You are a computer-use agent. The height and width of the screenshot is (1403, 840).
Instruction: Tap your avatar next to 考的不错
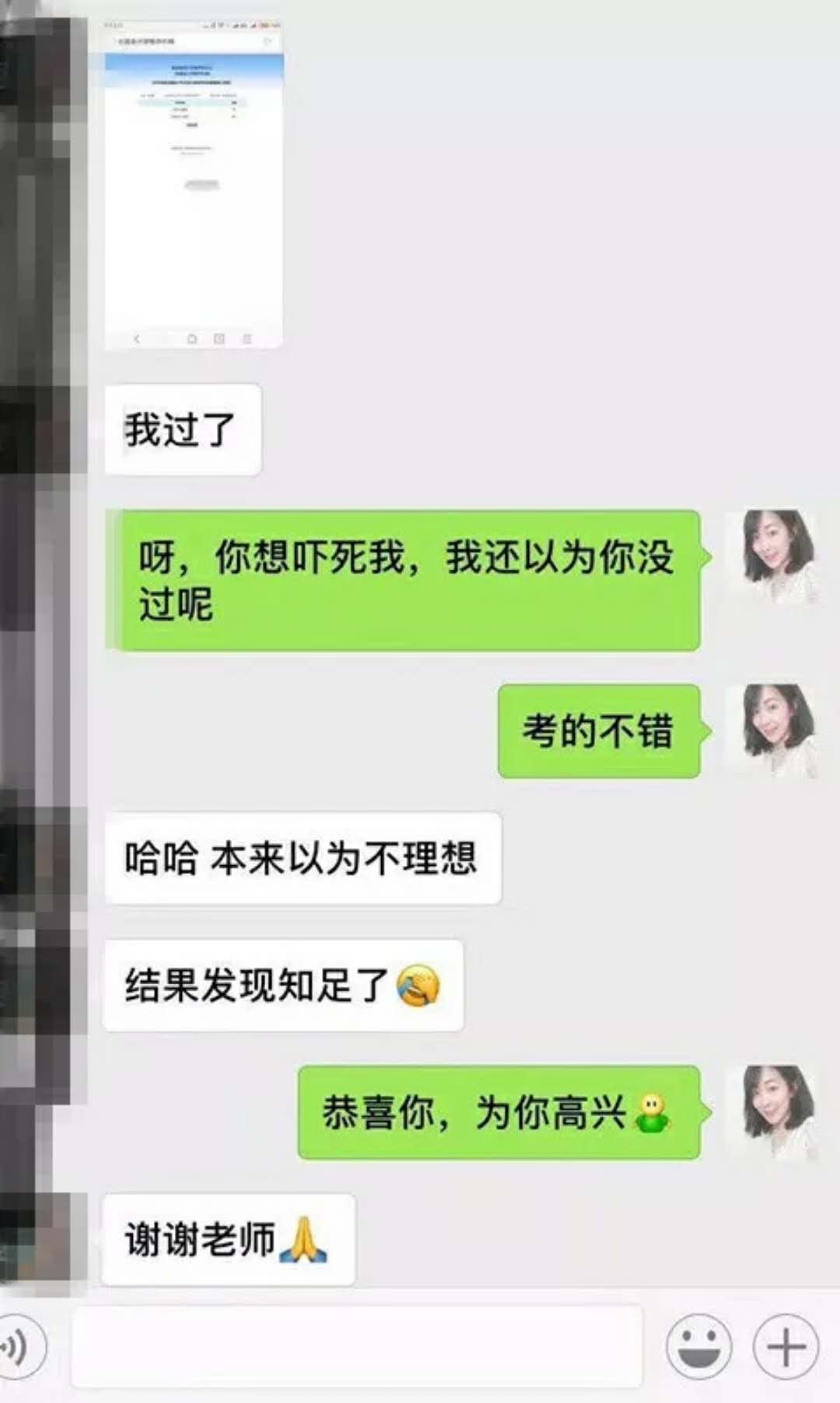pos(772,731)
